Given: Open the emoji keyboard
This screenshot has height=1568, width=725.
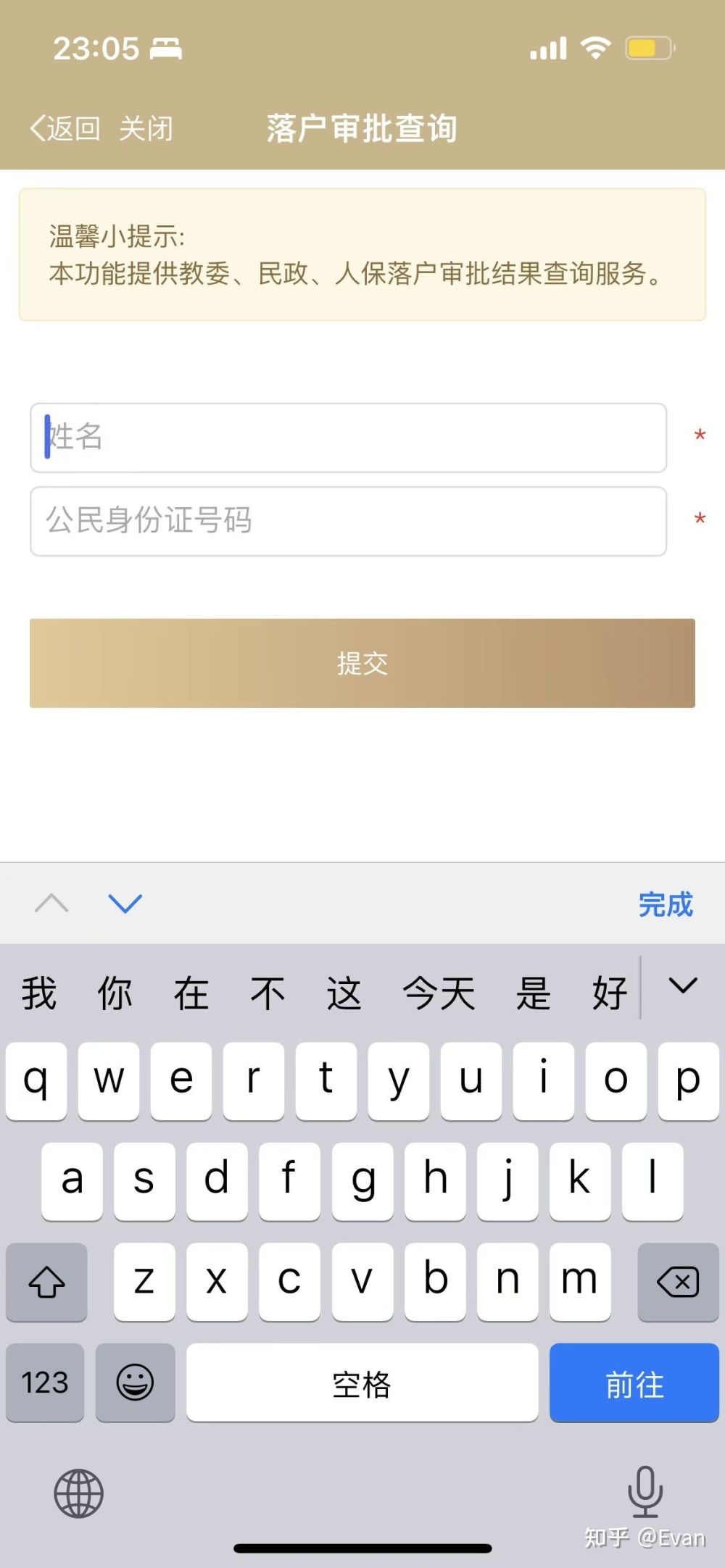Looking at the screenshot, I should pyautogui.click(x=136, y=1383).
